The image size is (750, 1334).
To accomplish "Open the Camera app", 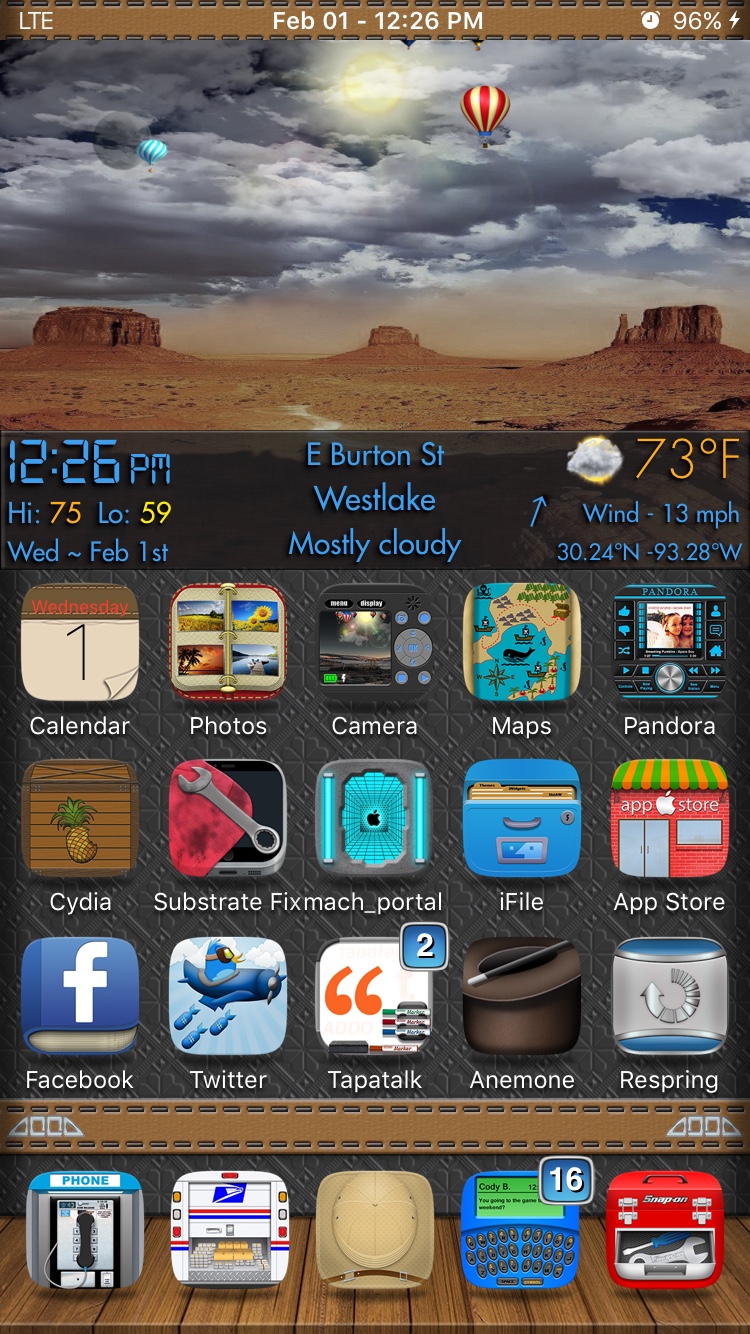I will pyautogui.click(x=375, y=643).
